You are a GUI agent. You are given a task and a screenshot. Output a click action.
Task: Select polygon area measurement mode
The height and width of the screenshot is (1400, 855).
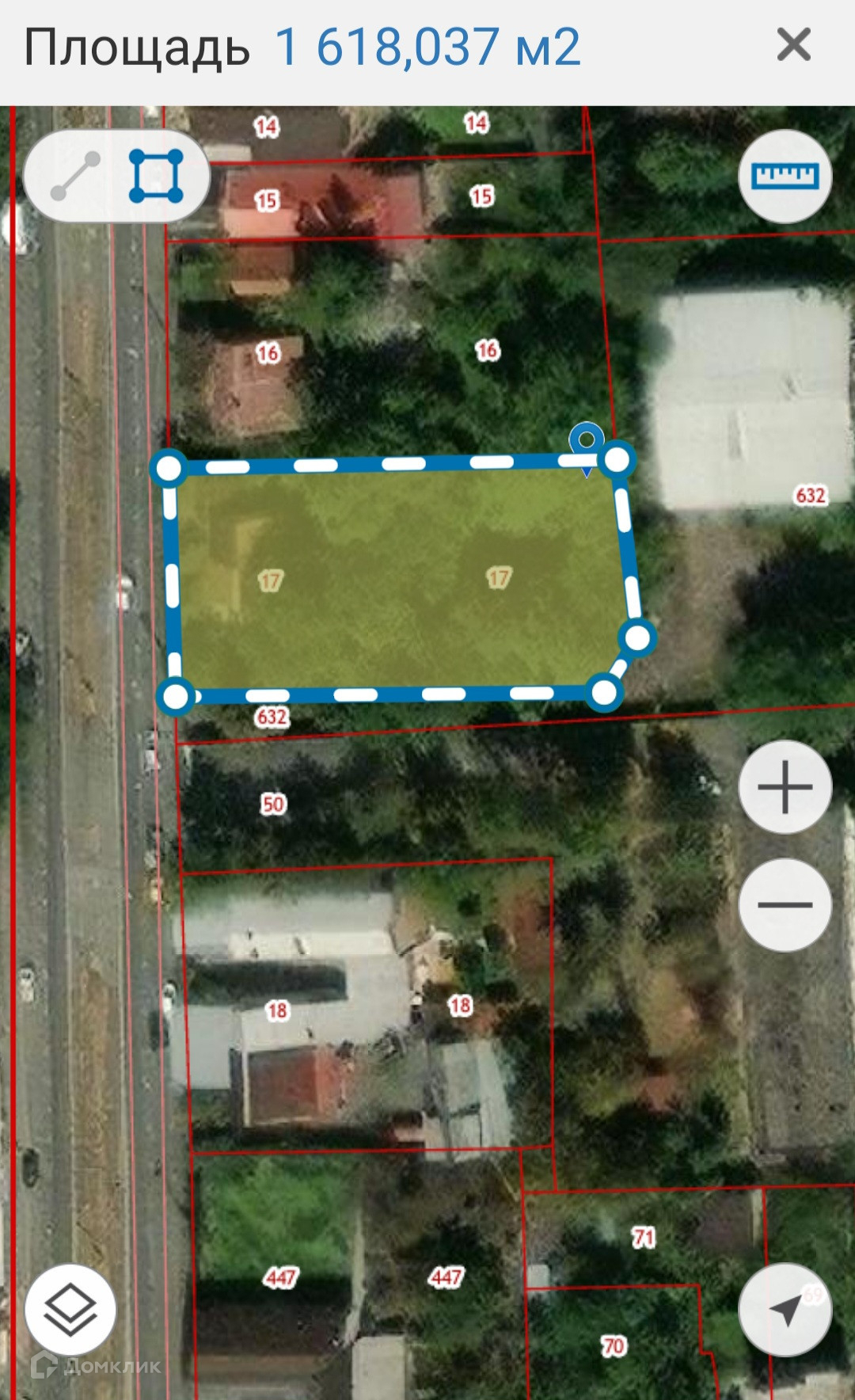156,176
